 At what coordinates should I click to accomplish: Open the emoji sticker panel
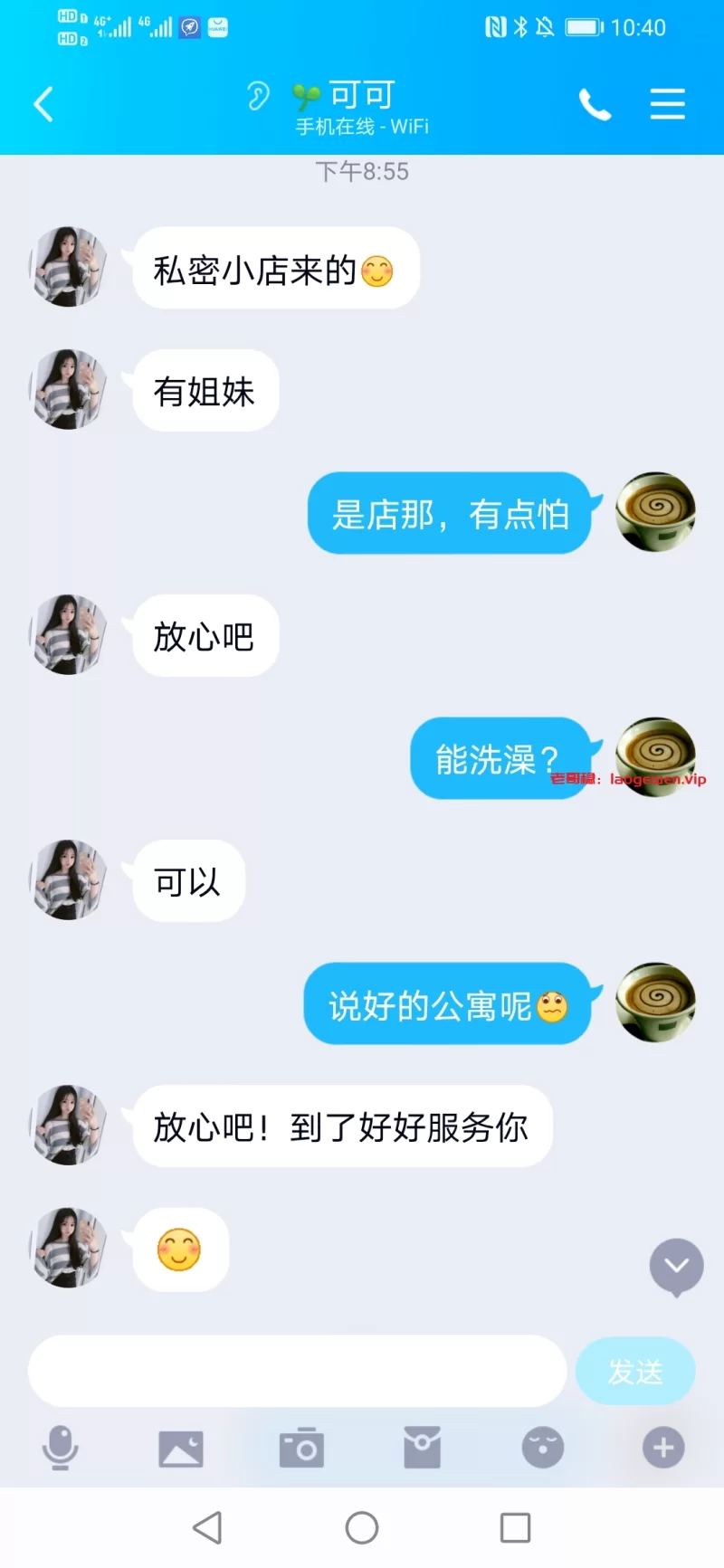pyautogui.click(x=542, y=1448)
